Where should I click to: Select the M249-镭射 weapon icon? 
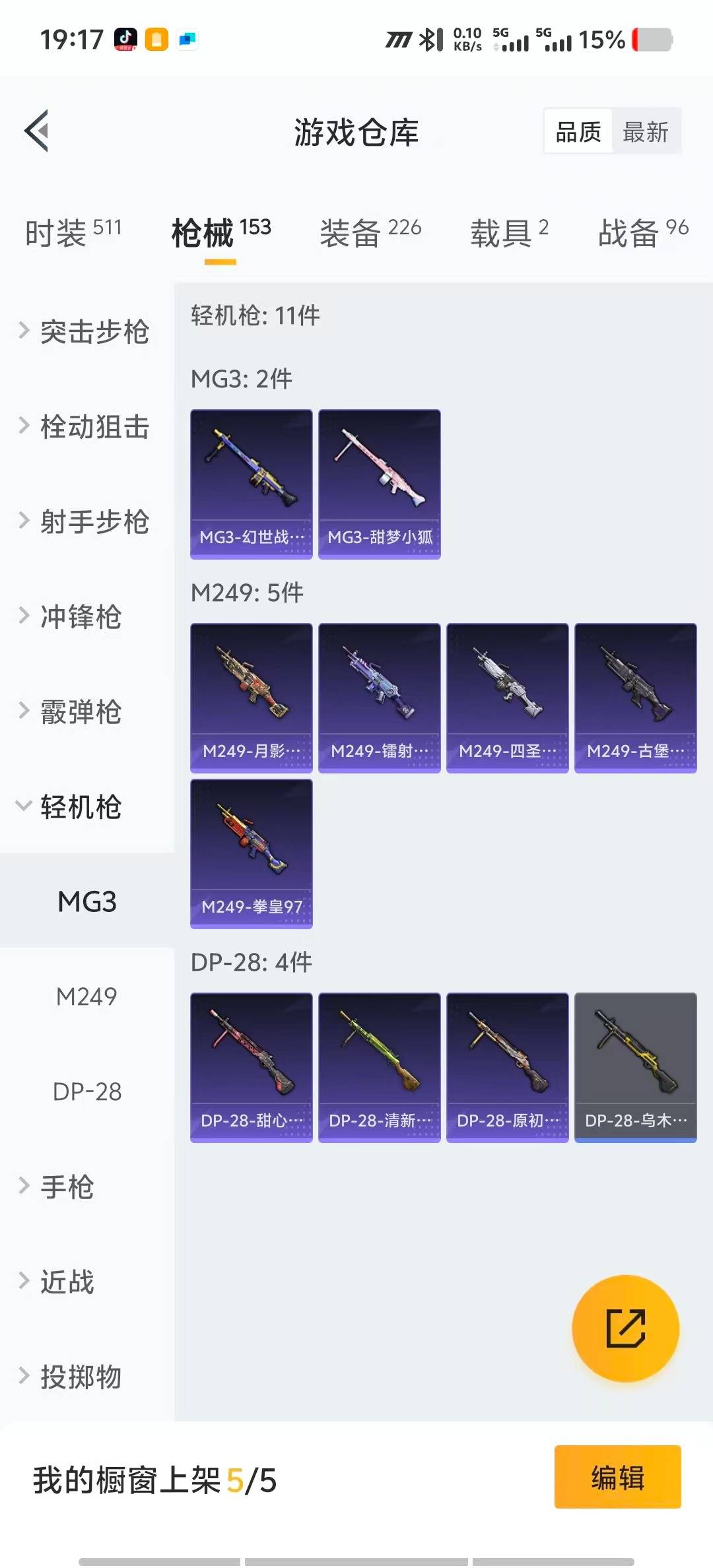point(379,698)
